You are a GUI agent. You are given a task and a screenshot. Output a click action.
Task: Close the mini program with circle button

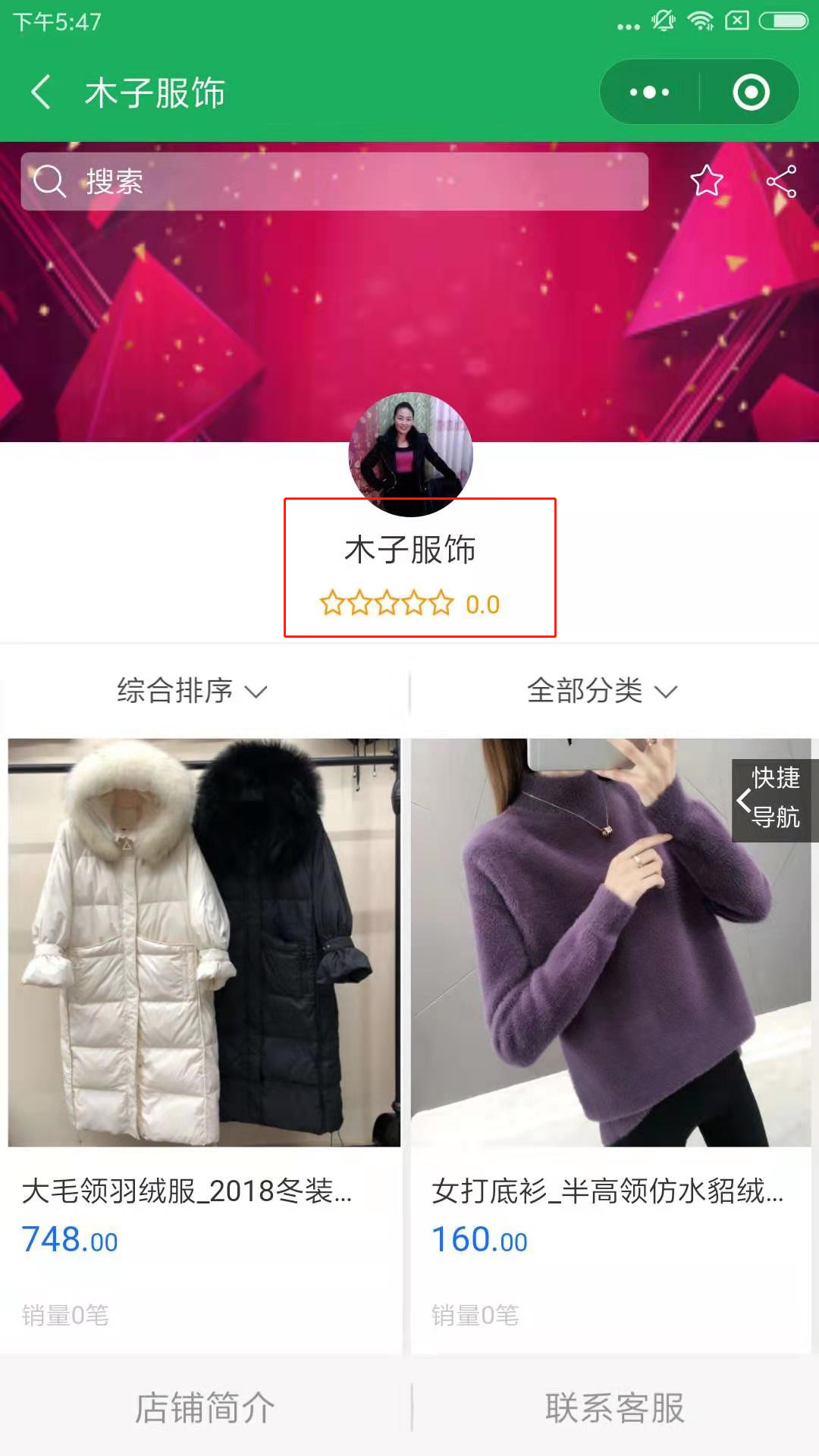(751, 93)
